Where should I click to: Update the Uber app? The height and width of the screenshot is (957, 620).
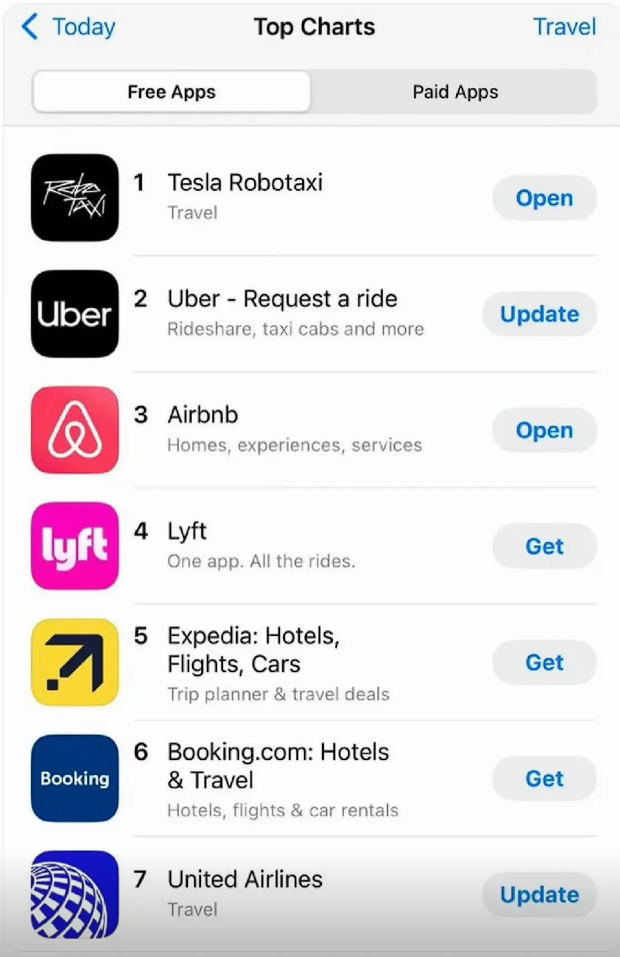[540, 314]
